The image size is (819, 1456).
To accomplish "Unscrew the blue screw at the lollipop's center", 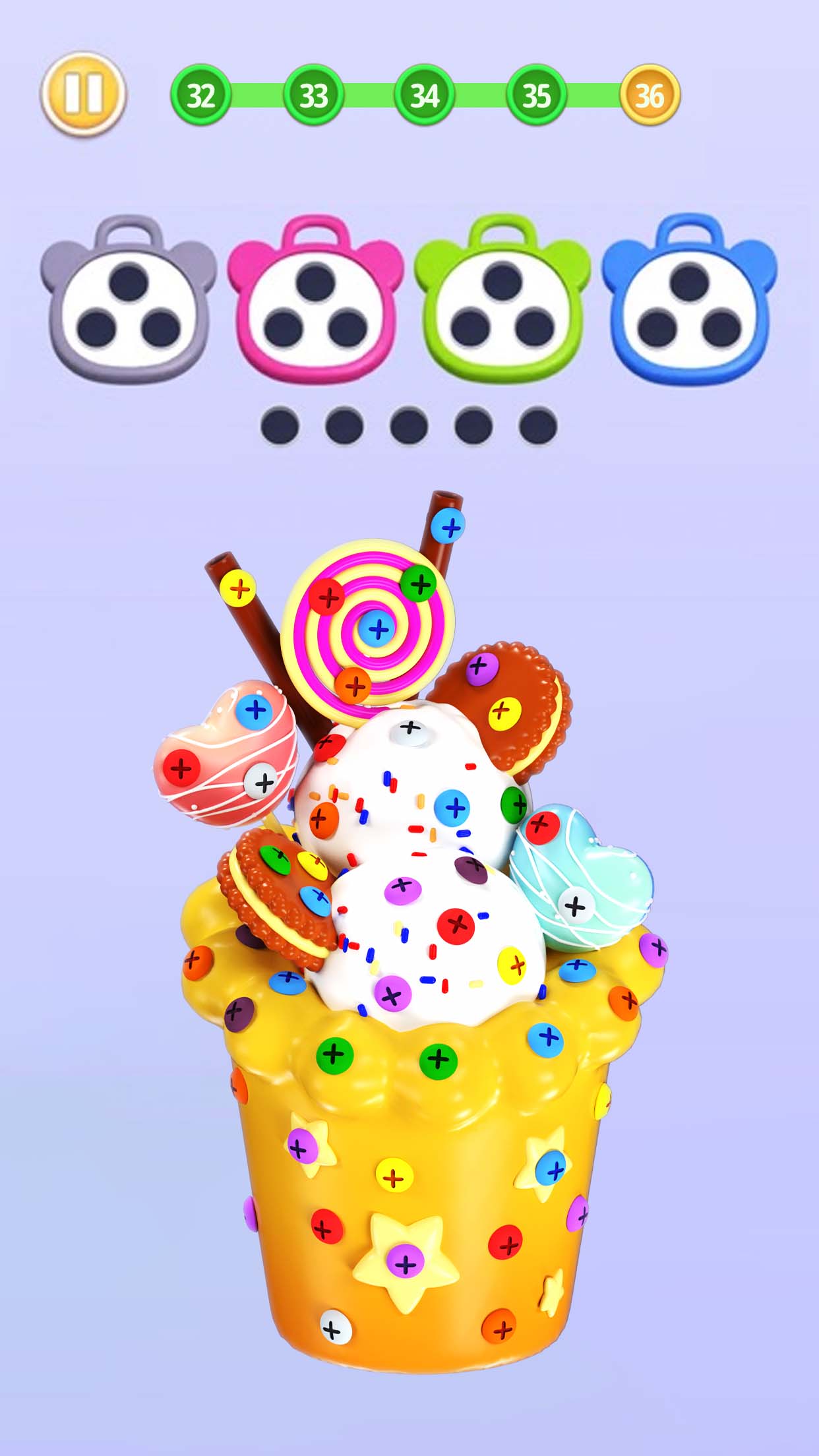I will (377, 629).
